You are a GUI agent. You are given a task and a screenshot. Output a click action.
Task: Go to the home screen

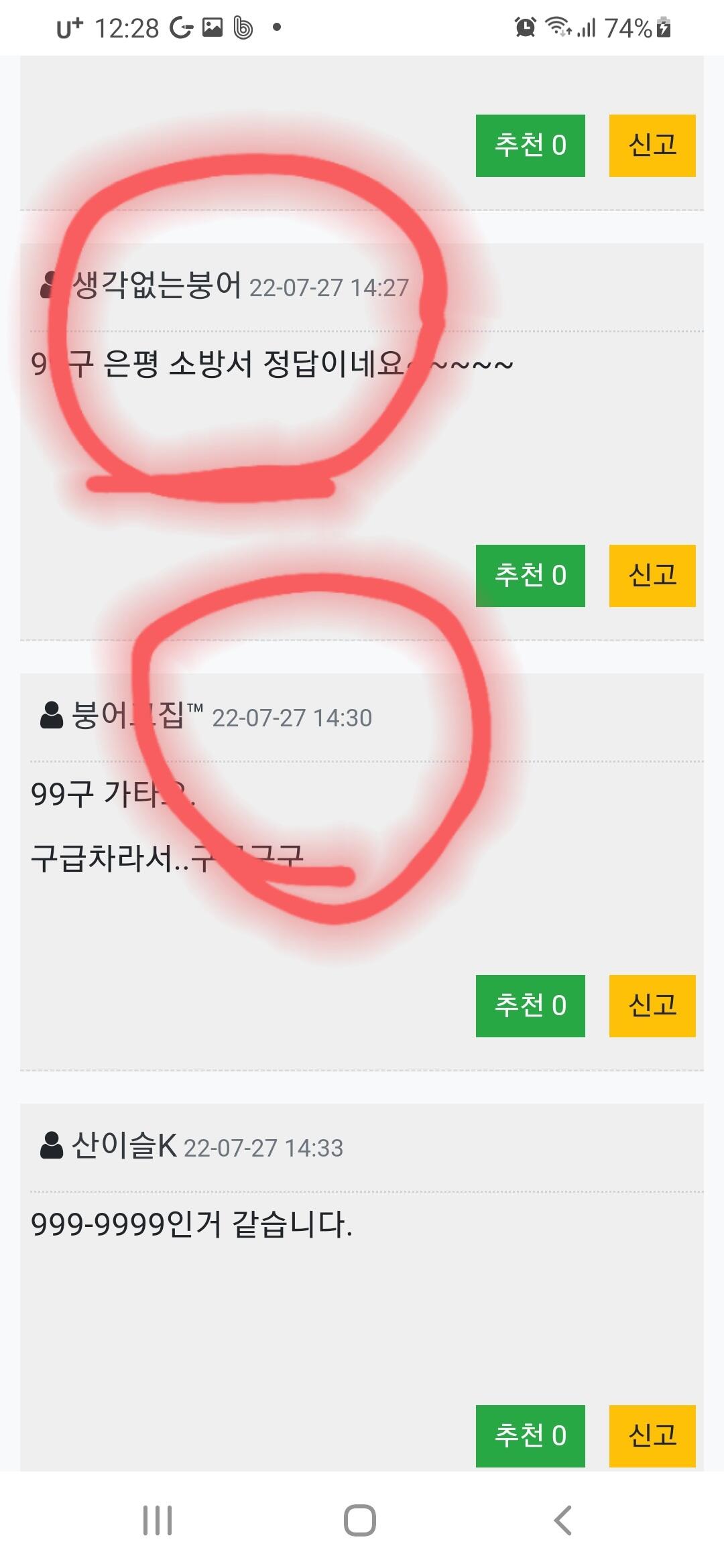tap(360, 1520)
